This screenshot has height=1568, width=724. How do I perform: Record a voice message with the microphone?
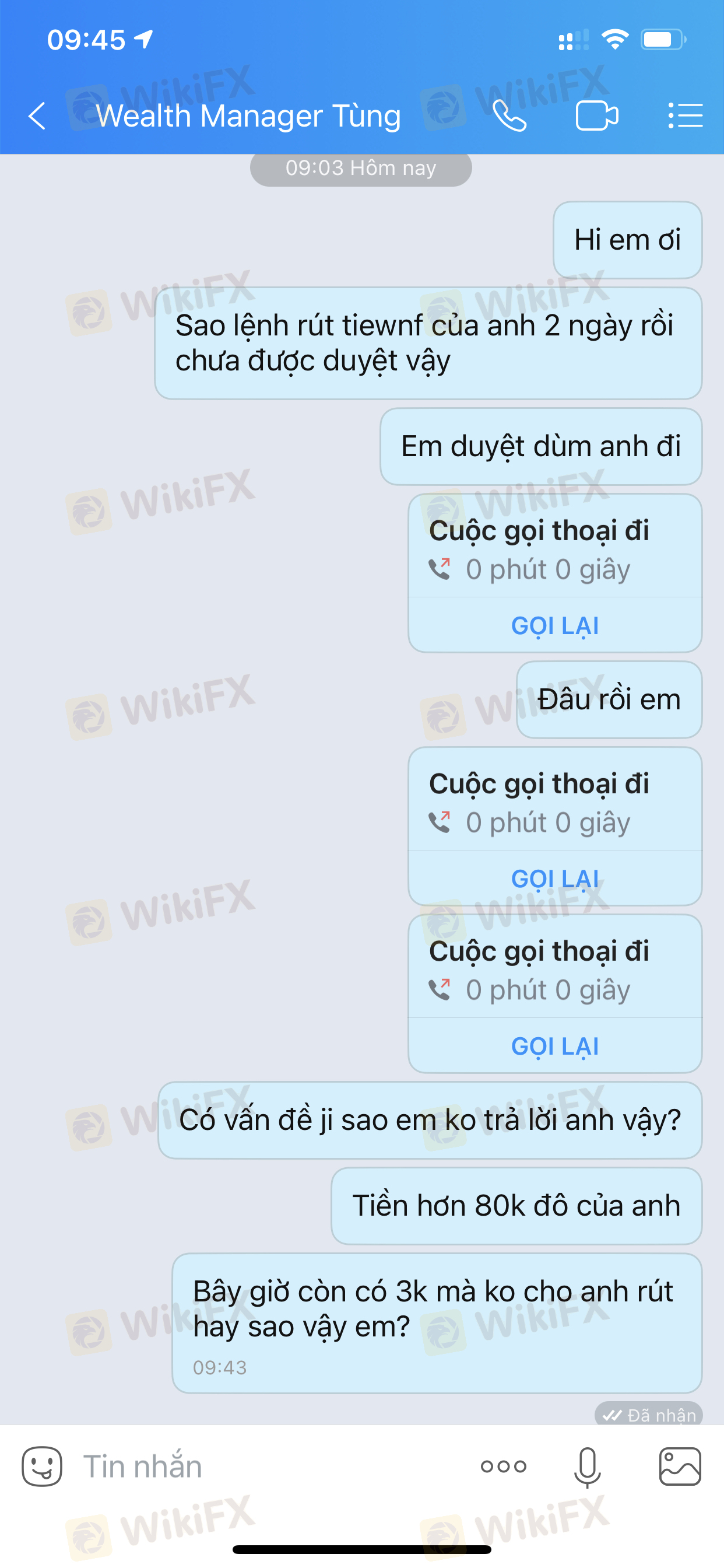pos(587,1467)
